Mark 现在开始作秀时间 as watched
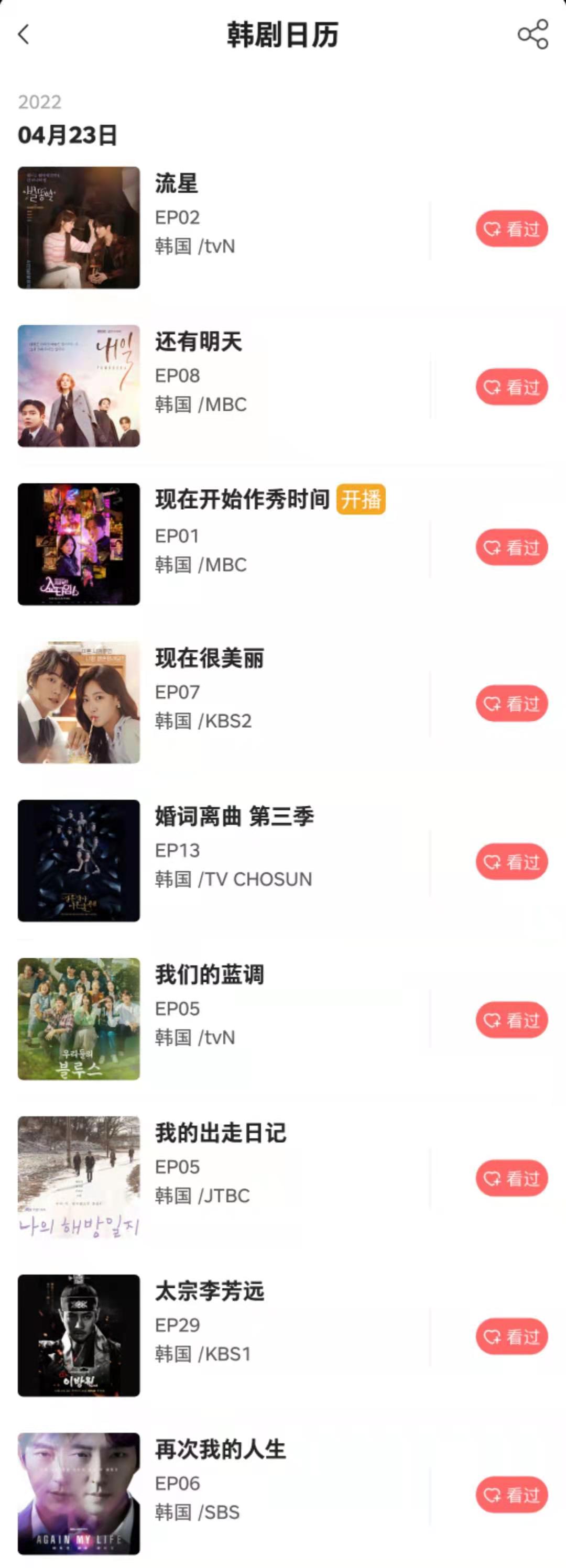Screen dimensions: 566x1568 [511, 547]
